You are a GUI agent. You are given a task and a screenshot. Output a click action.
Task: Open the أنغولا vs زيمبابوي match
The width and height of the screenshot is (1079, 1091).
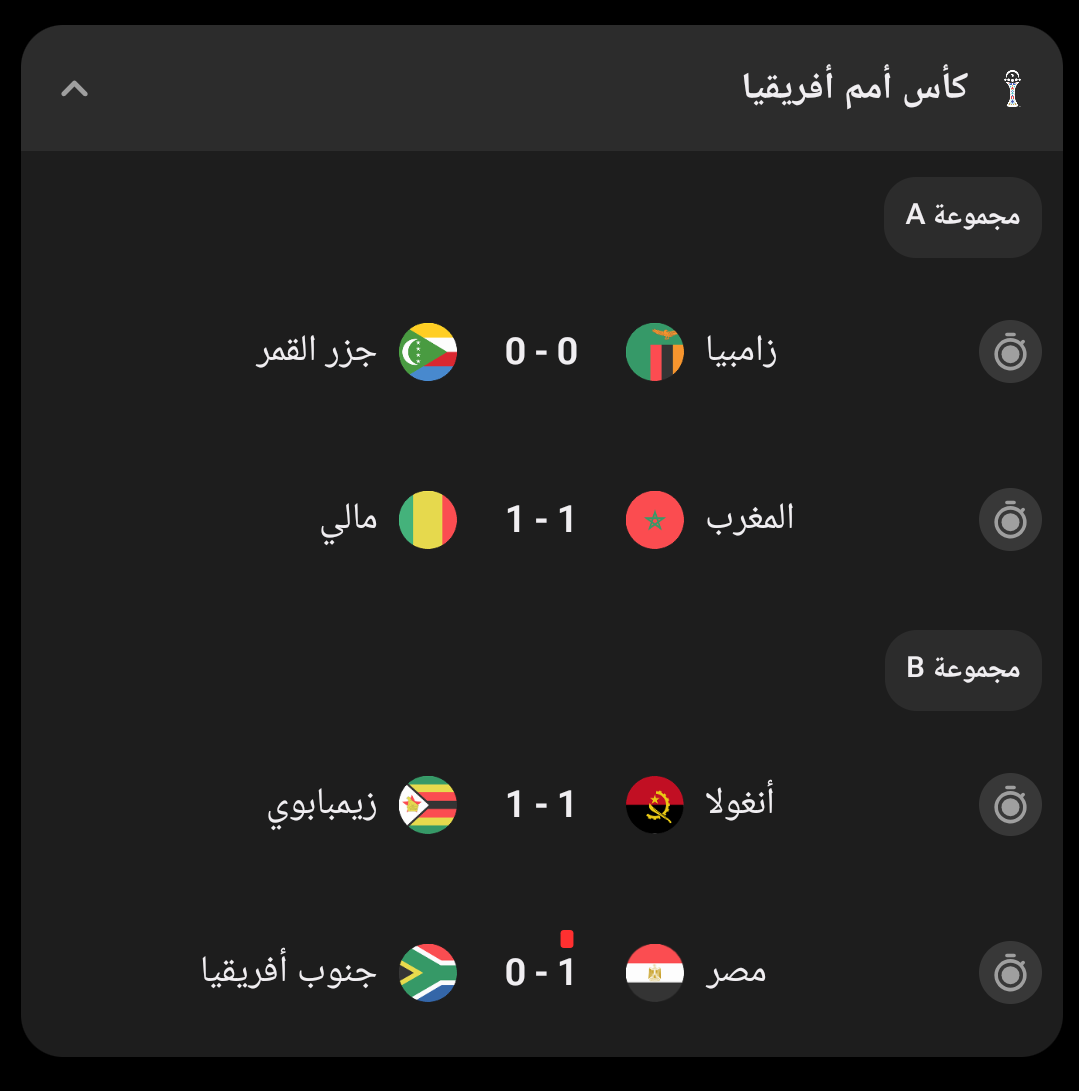click(540, 804)
